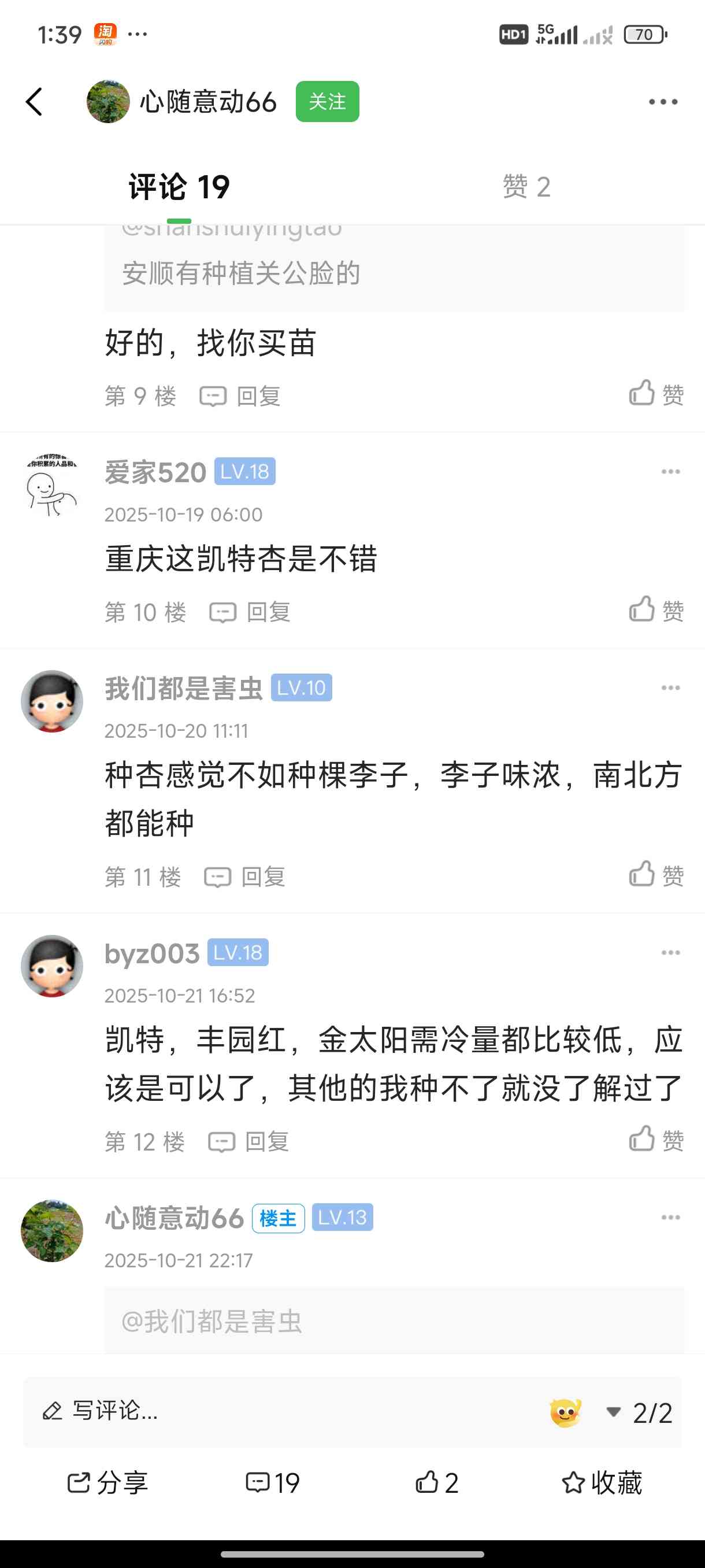Viewport: 705px width, 1568px height.
Task: Open more options on 我们都是害虫's comment
Action: tap(670, 688)
